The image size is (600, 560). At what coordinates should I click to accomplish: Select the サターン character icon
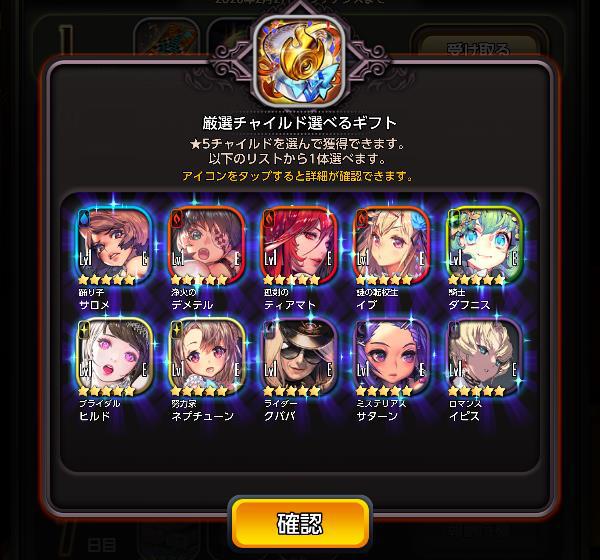pos(391,356)
